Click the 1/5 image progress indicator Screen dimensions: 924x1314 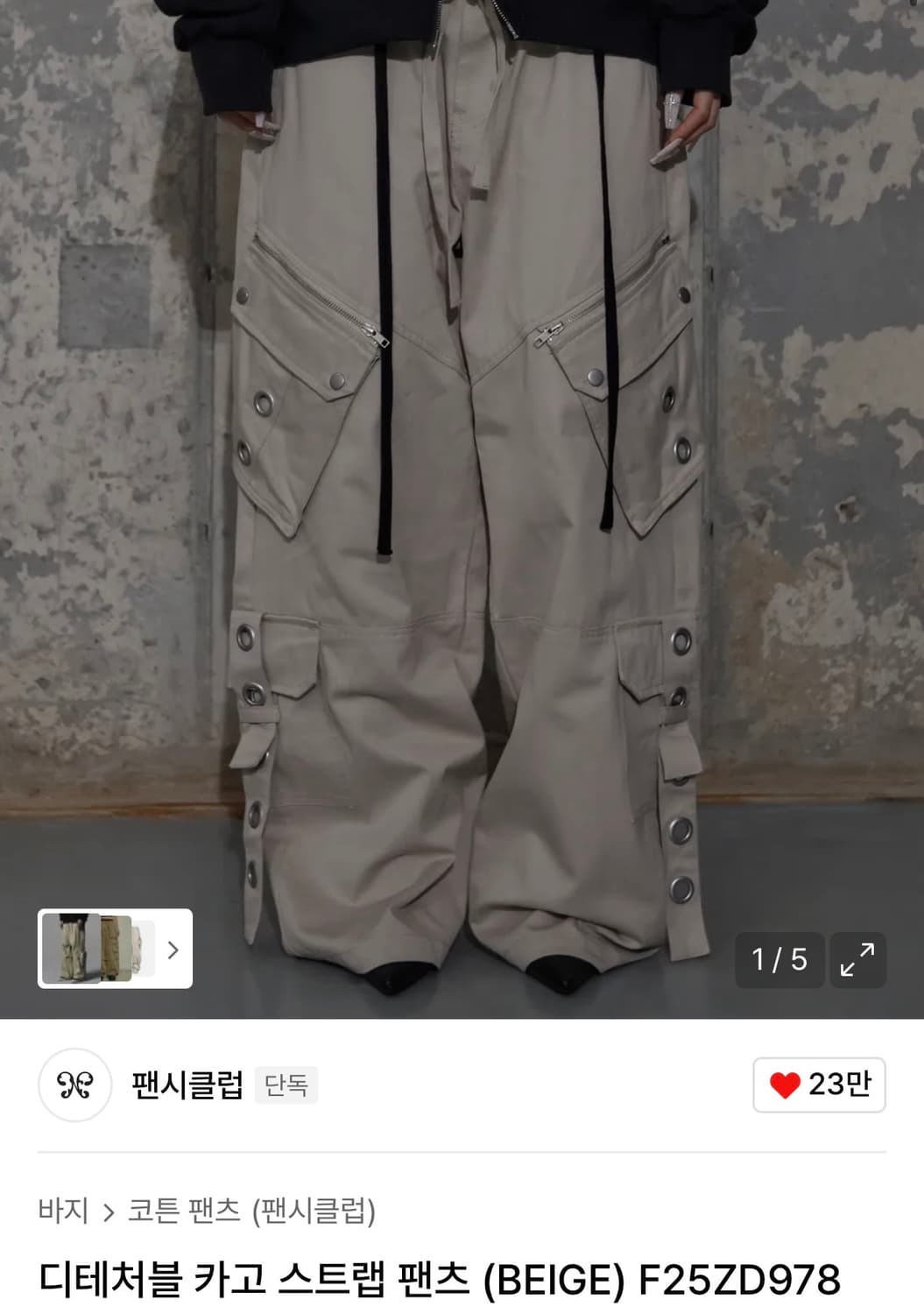(779, 961)
